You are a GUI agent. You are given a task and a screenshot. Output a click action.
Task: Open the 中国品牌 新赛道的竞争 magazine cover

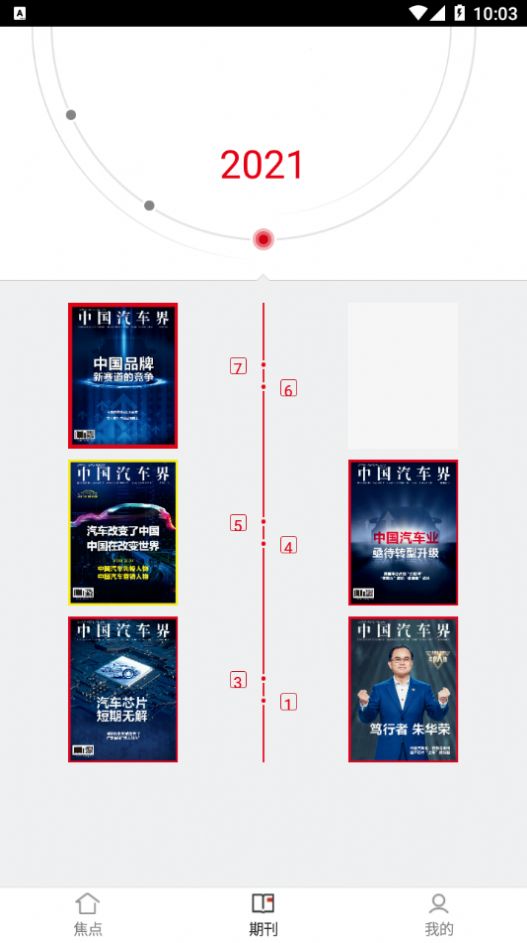[123, 376]
